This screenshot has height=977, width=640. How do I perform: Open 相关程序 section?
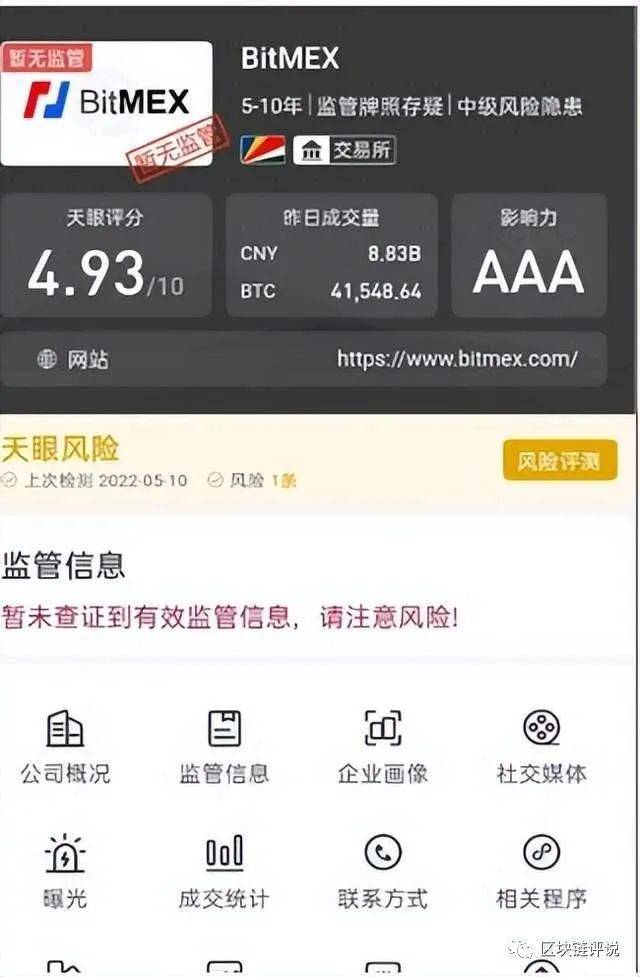pyautogui.click(x=541, y=871)
